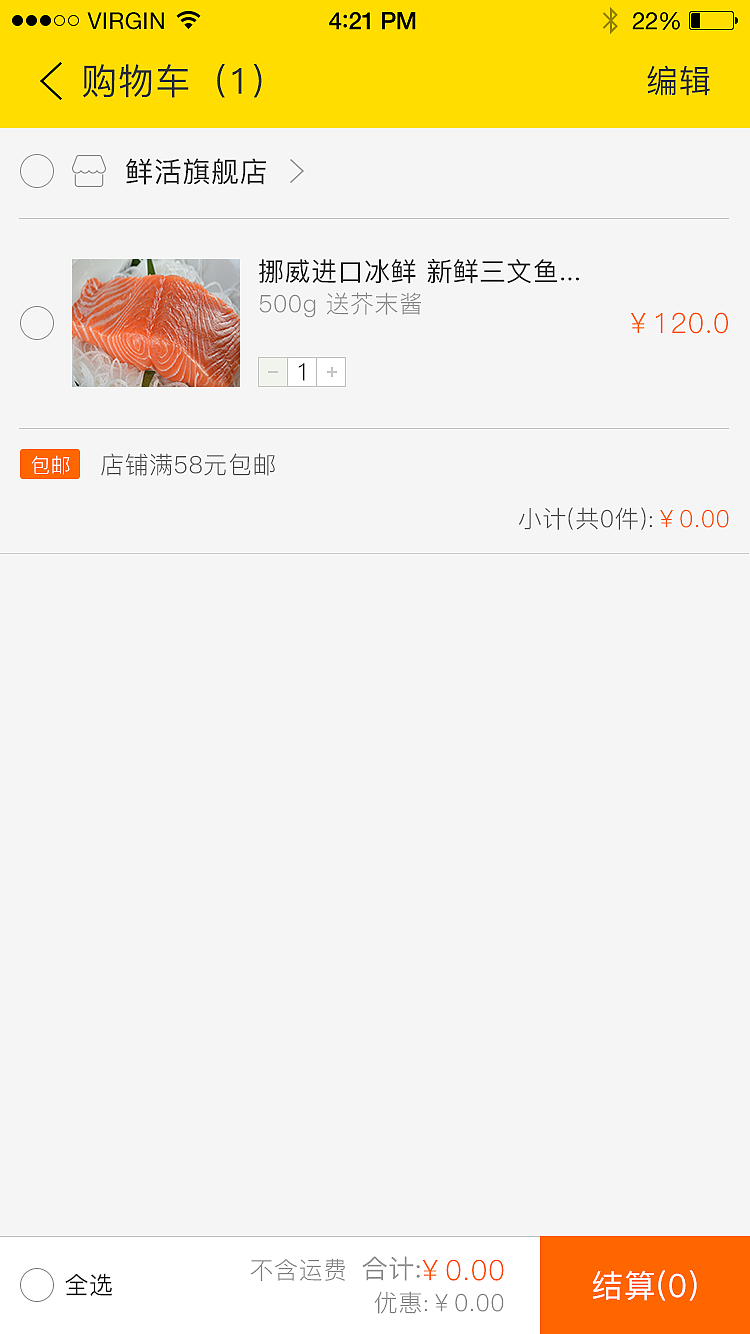Expand the 鲜活旗舰店 store page via chevron

point(296,171)
